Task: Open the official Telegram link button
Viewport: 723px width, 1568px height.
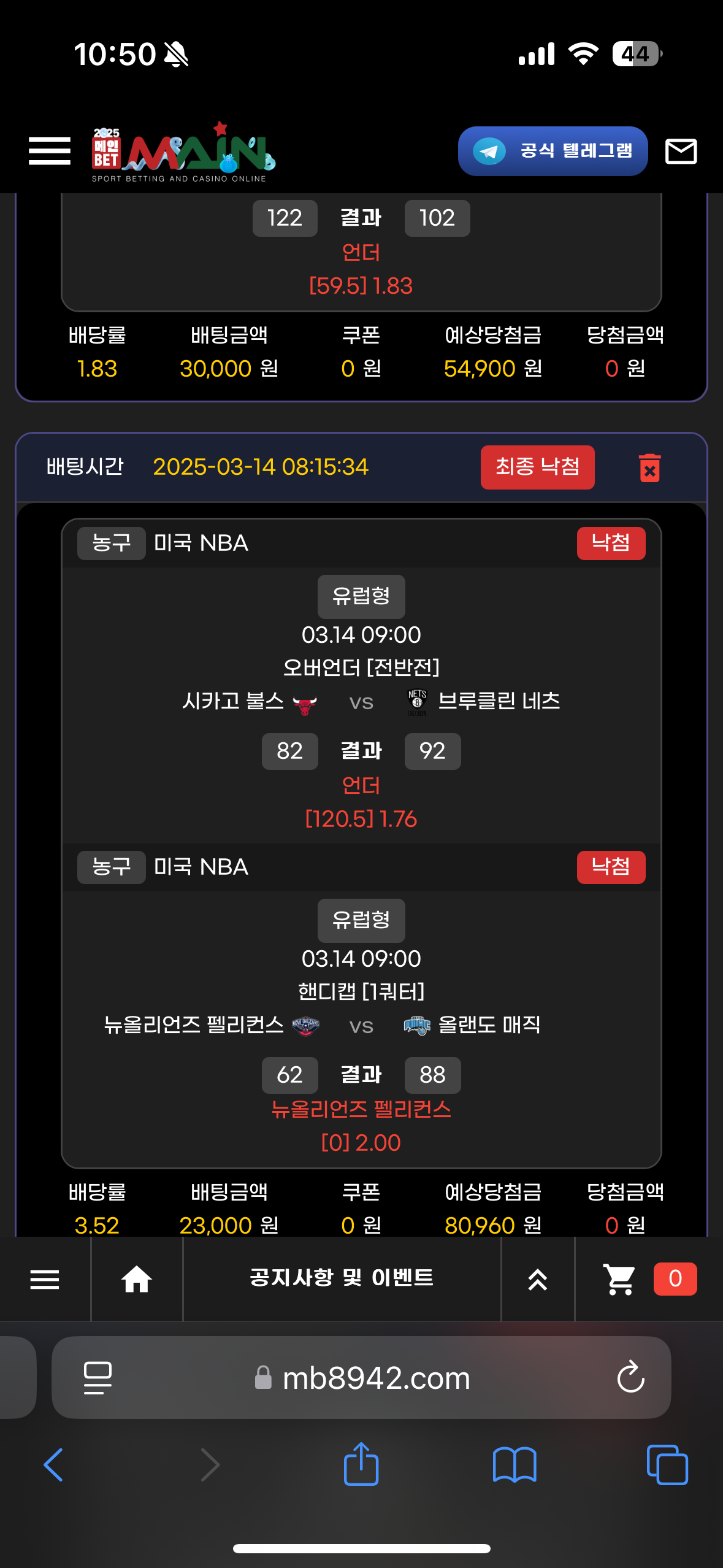Action: point(553,151)
